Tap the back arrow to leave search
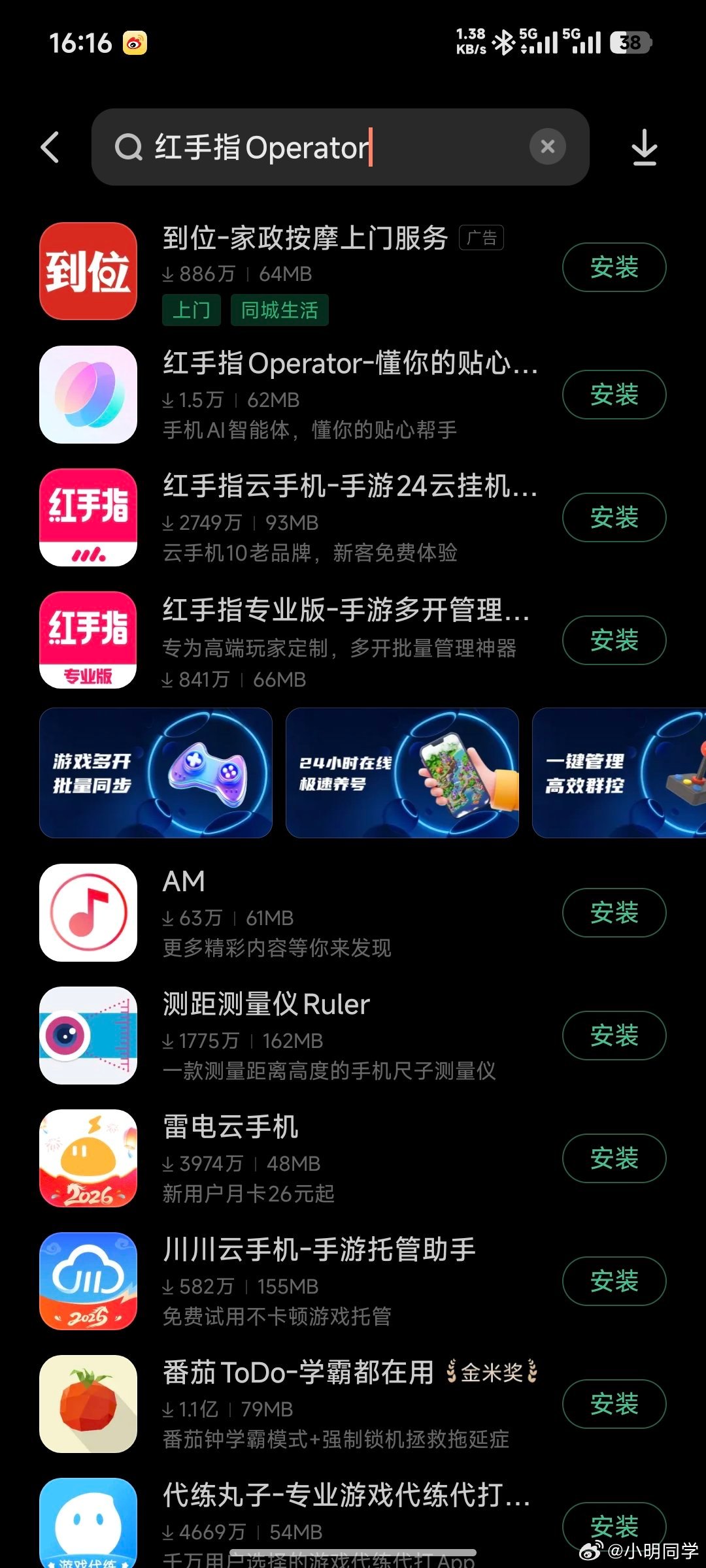 (x=51, y=147)
